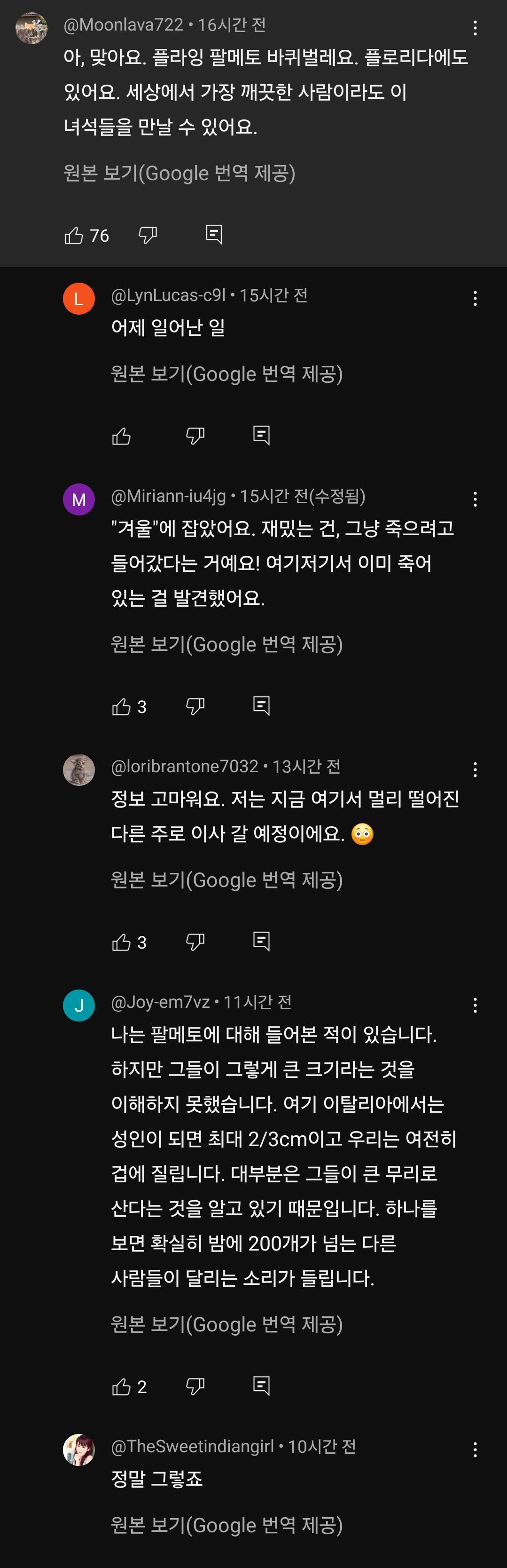Open options menu for @LynLucas-c9l's reply
Image resolution: width=507 pixels, height=1568 pixels.
(475, 298)
